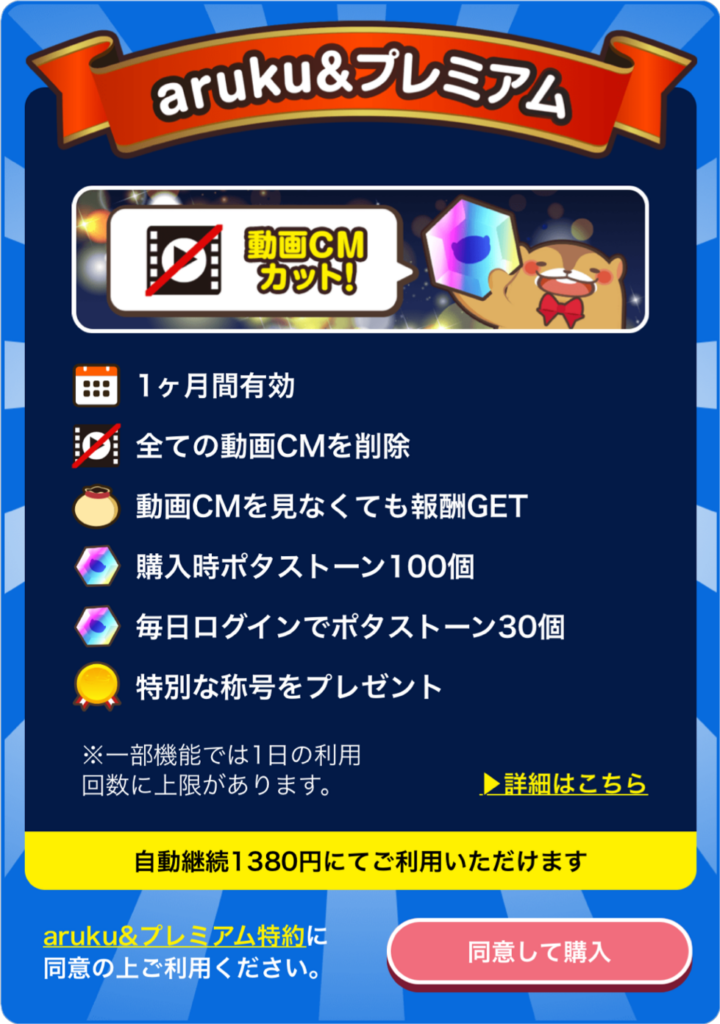Open the 詳細はこちら details link

tap(565, 784)
